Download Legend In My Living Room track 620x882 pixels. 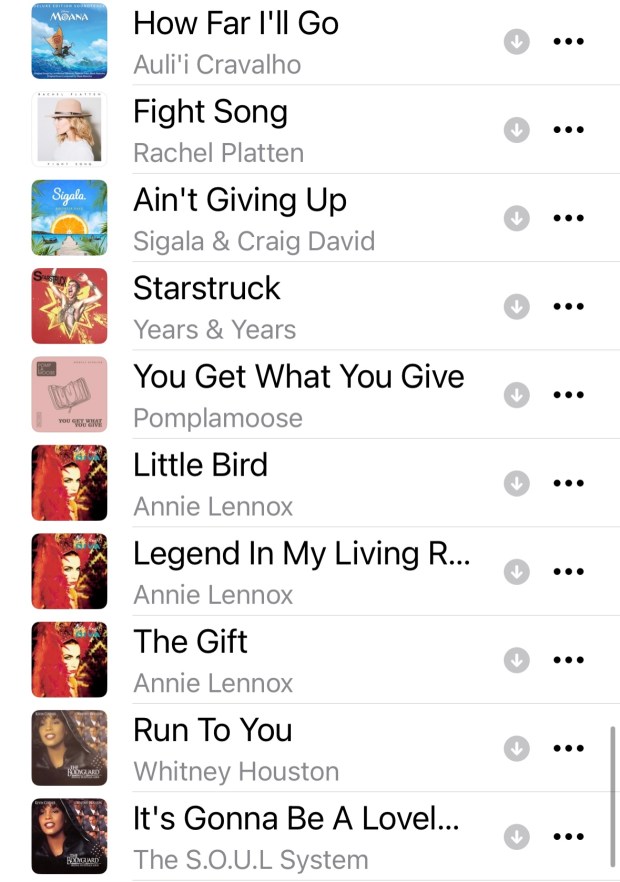click(x=516, y=572)
